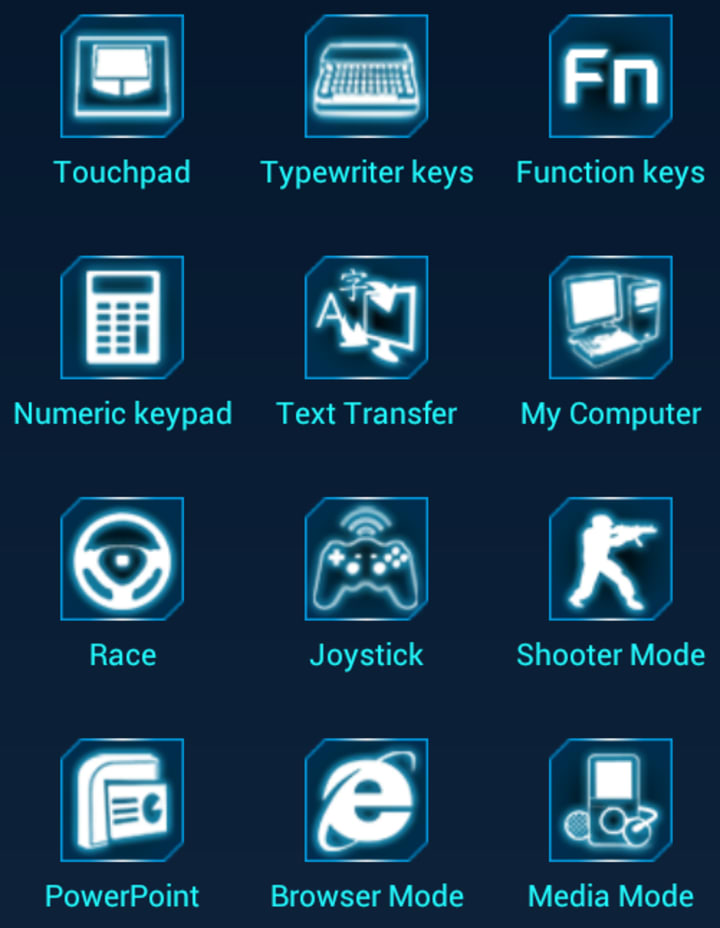Screen dimensions: 720x928
Task: Open My Computer
Action: click(x=610, y=318)
